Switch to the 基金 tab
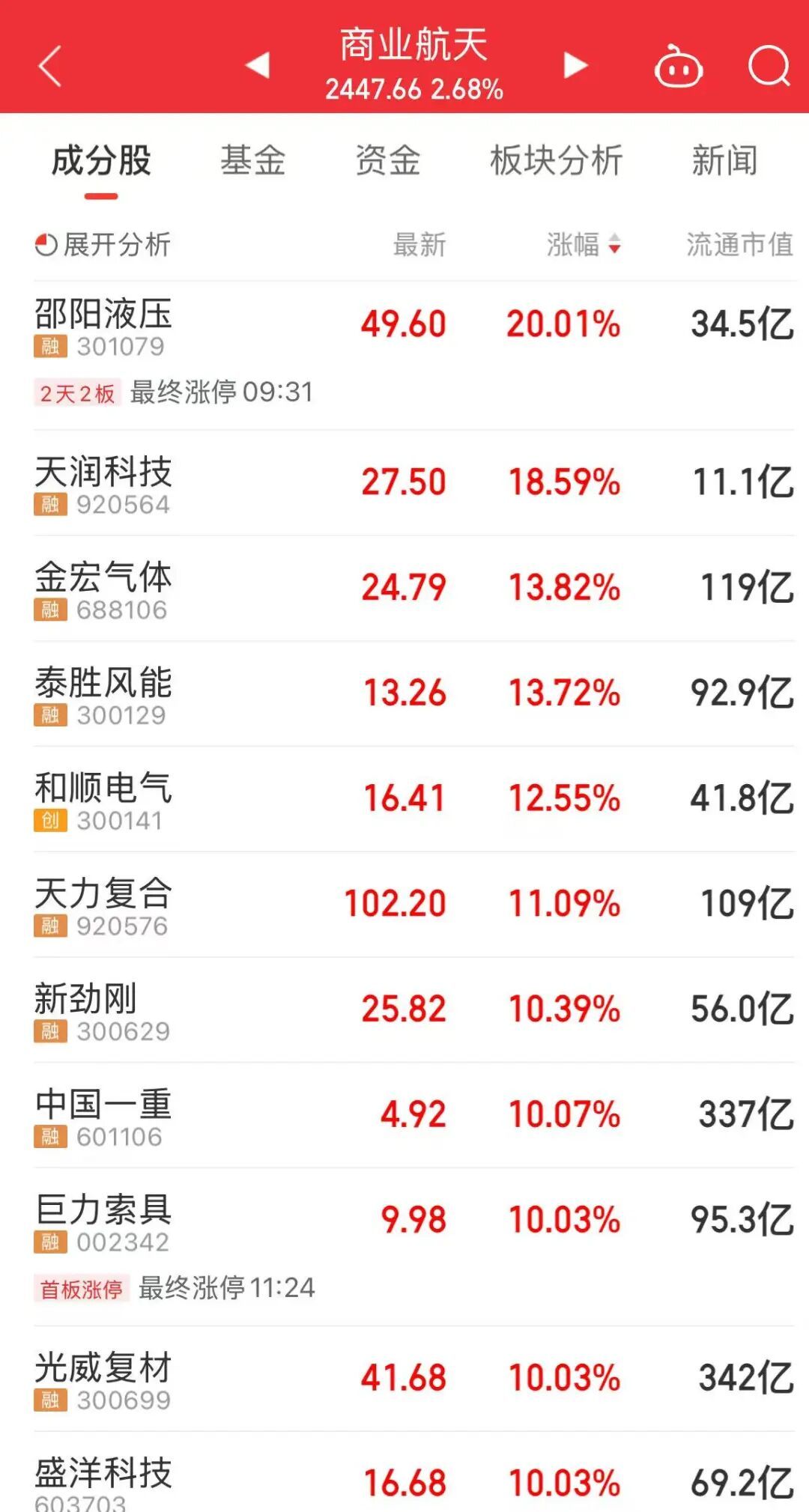Image resolution: width=809 pixels, height=1512 pixels. (252, 161)
